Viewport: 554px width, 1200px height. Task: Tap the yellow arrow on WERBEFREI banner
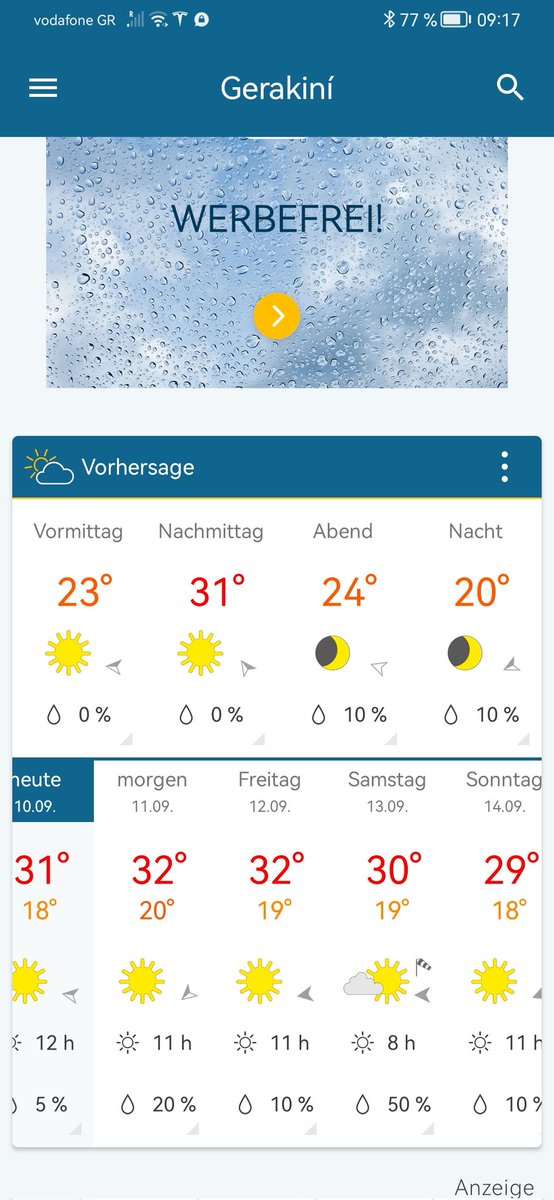click(x=277, y=316)
